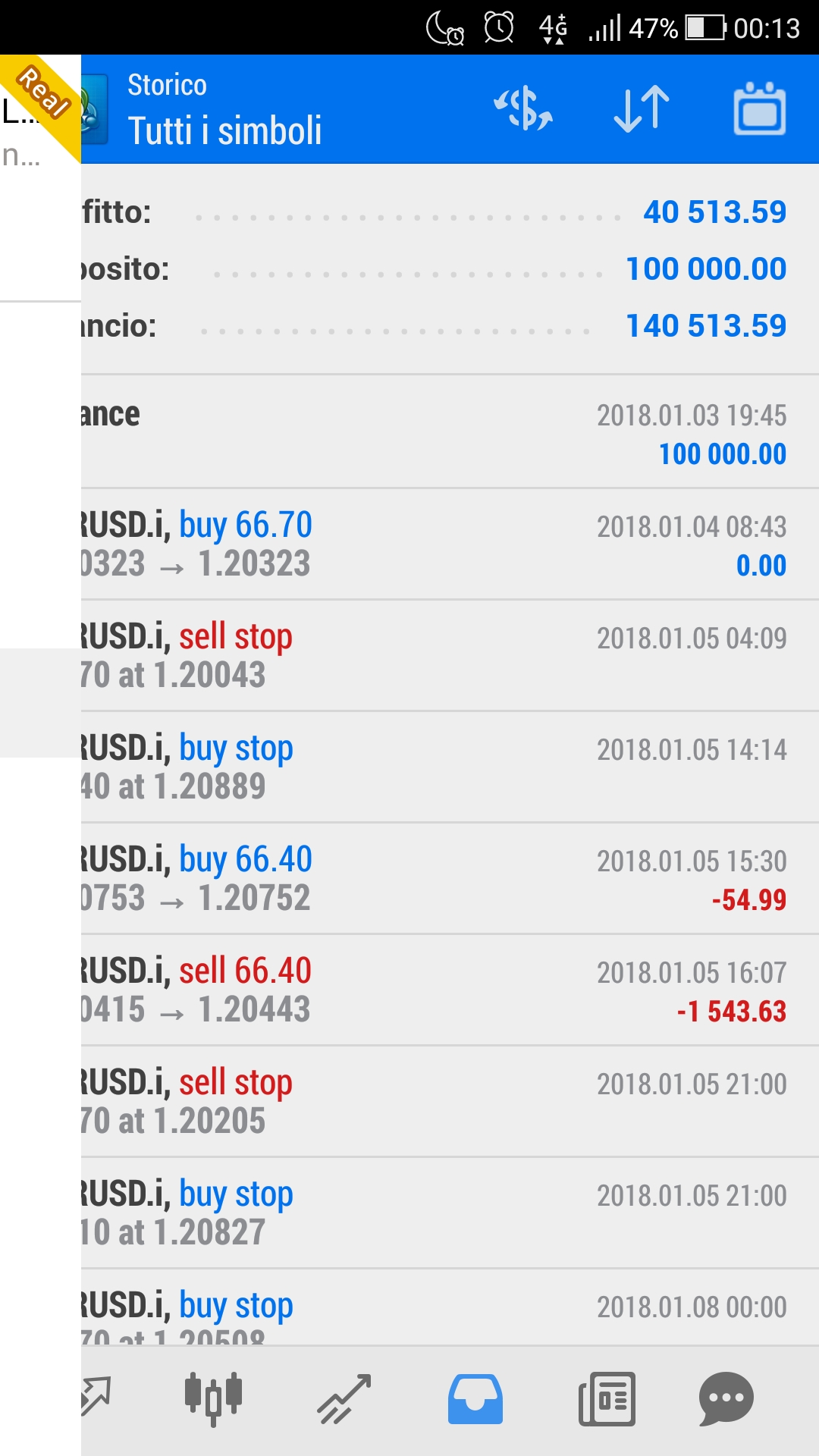The width and height of the screenshot is (819, 1456).
Task: Tap the sort arrows icon
Action: pyautogui.click(x=642, y=109)
